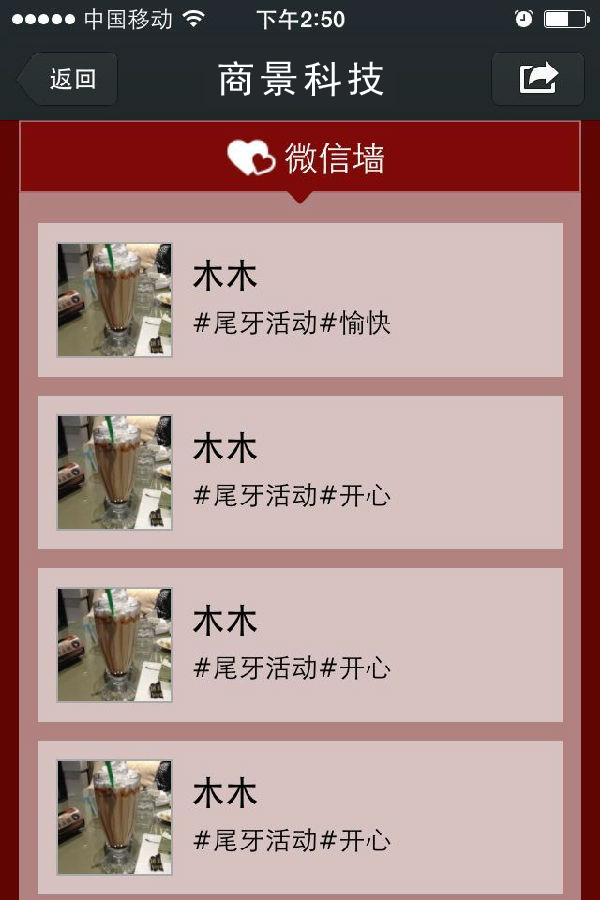The height and width of the screenshot is (900, 600).
Task: Open 木木's post tagged 愉快
Action: pos(300,300)
